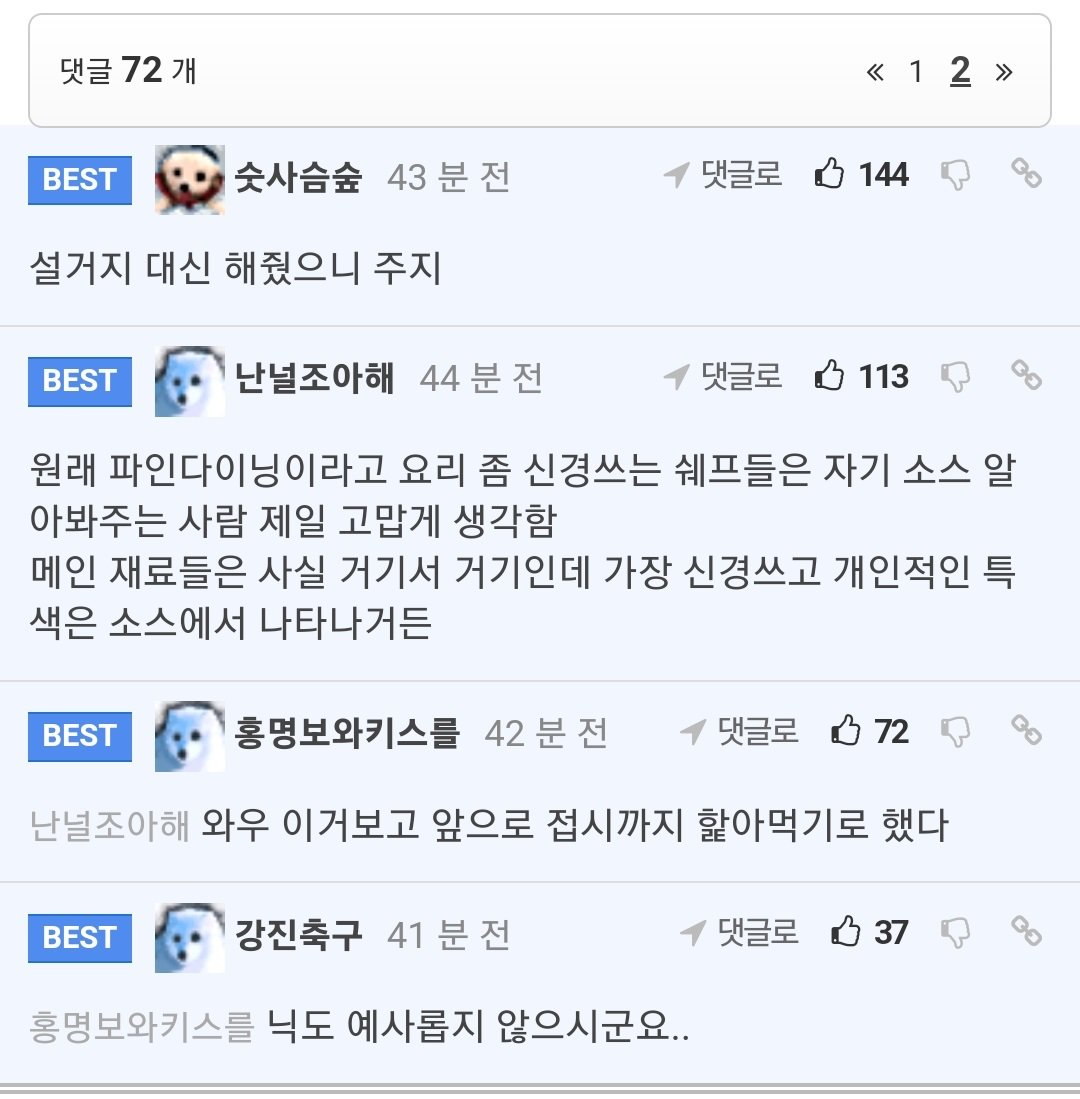Dislike 숫사슴숲's comment
The width and height of the screenshot is (1080, 1099).
[956, 177]
